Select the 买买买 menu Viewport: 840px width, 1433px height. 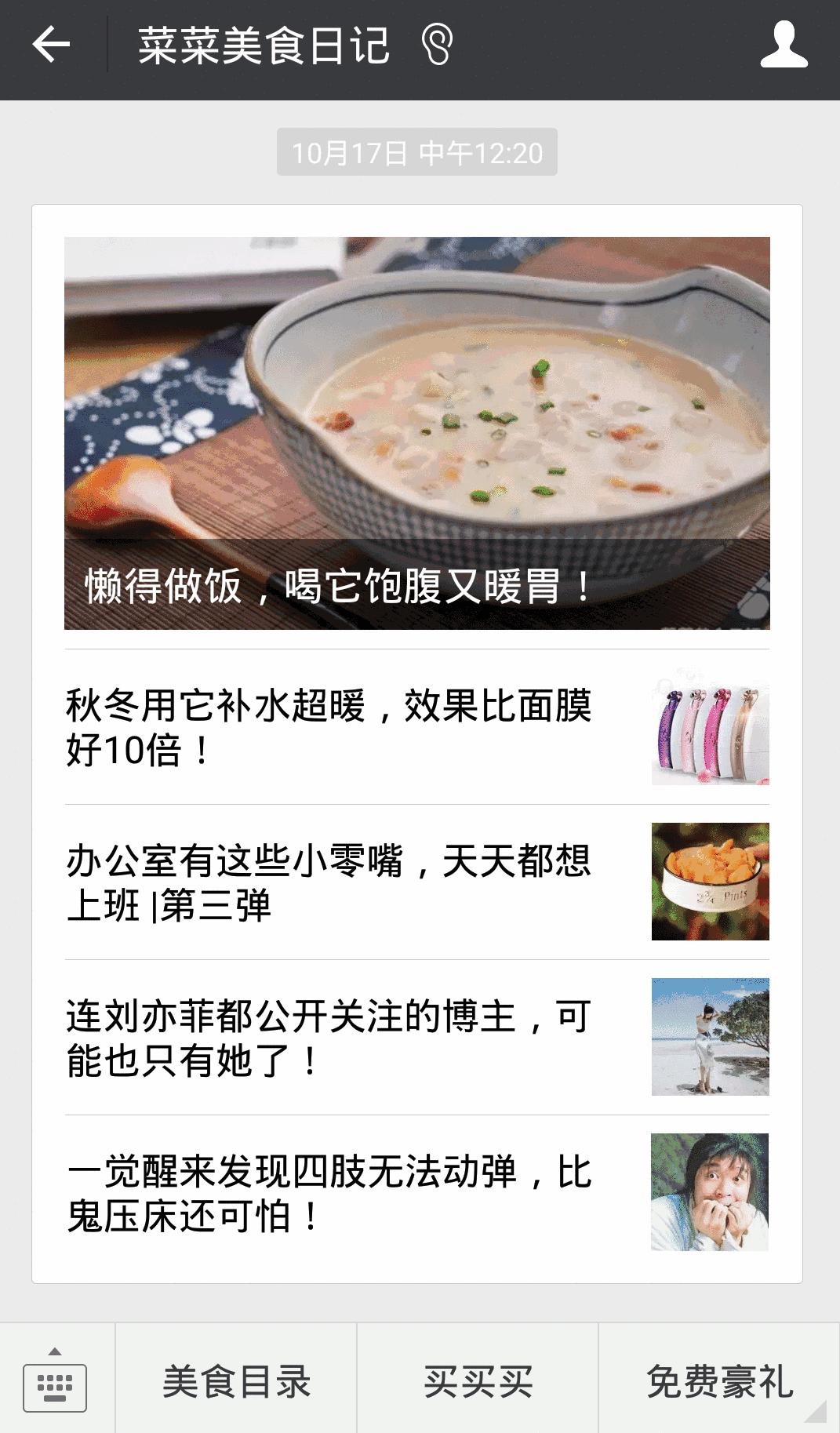[478, 1380]
